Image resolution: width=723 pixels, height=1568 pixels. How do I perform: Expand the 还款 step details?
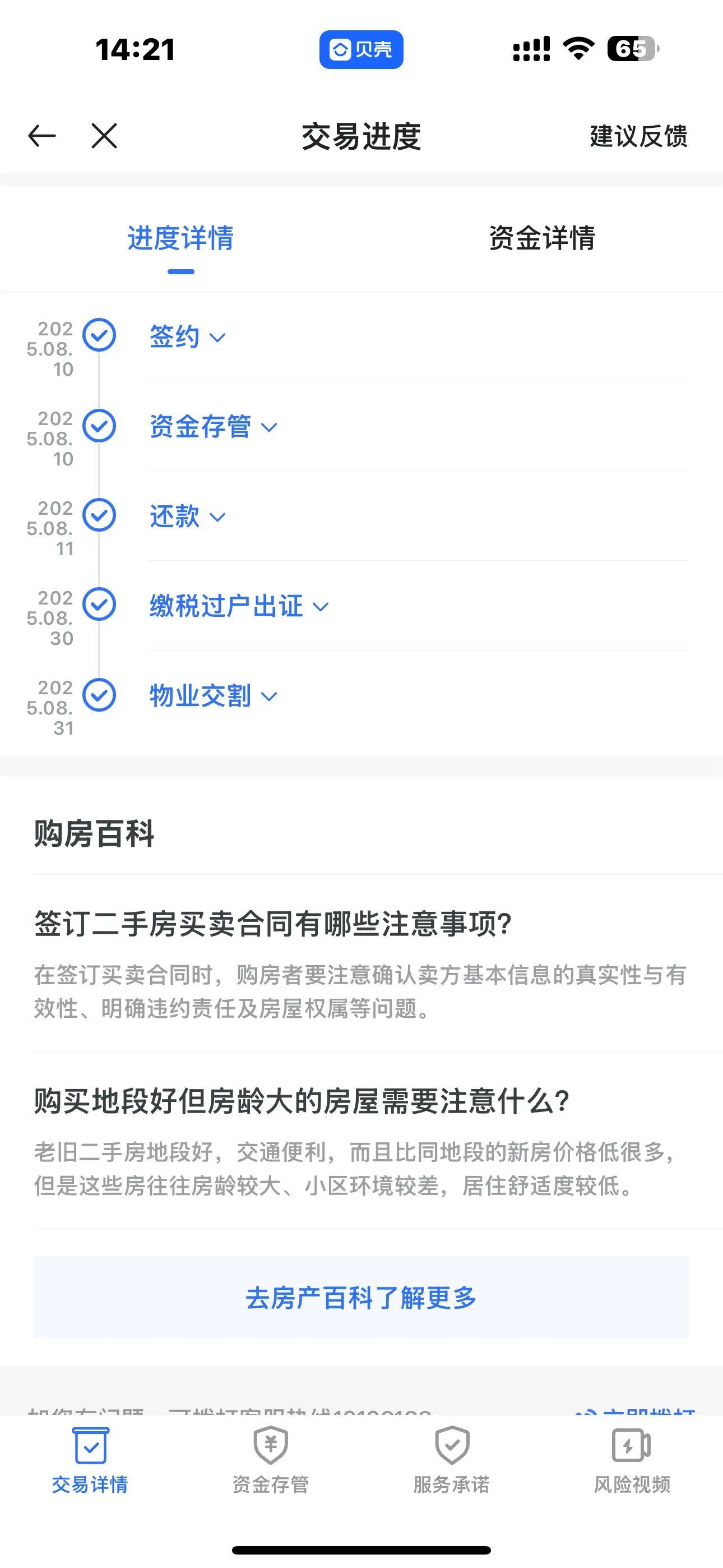click(187, 516)
